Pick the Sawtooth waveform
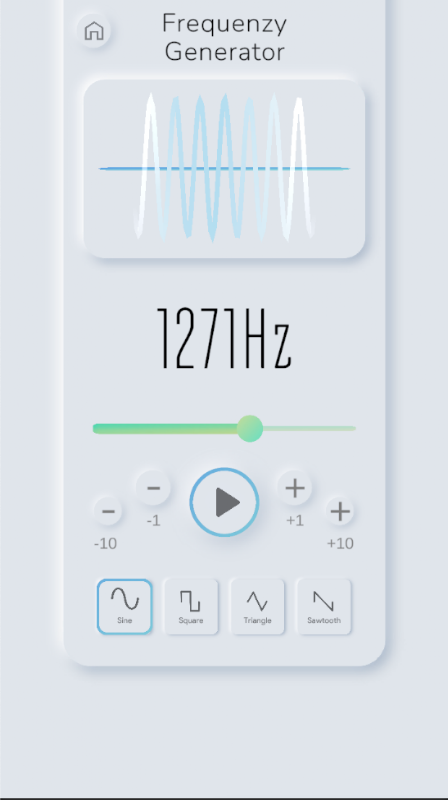 click(x=324, y=607)
